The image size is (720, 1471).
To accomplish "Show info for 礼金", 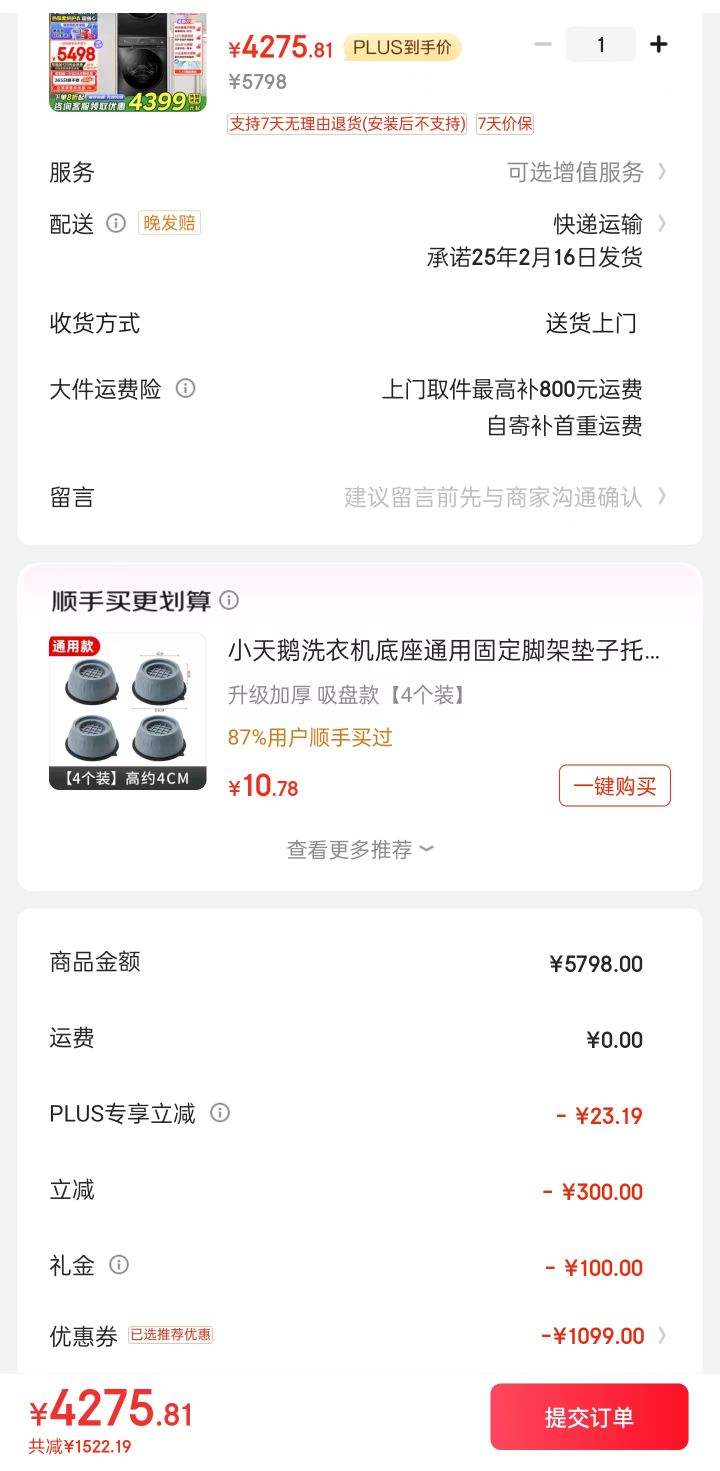I will pyautogui.click(x=119, y=1265).
